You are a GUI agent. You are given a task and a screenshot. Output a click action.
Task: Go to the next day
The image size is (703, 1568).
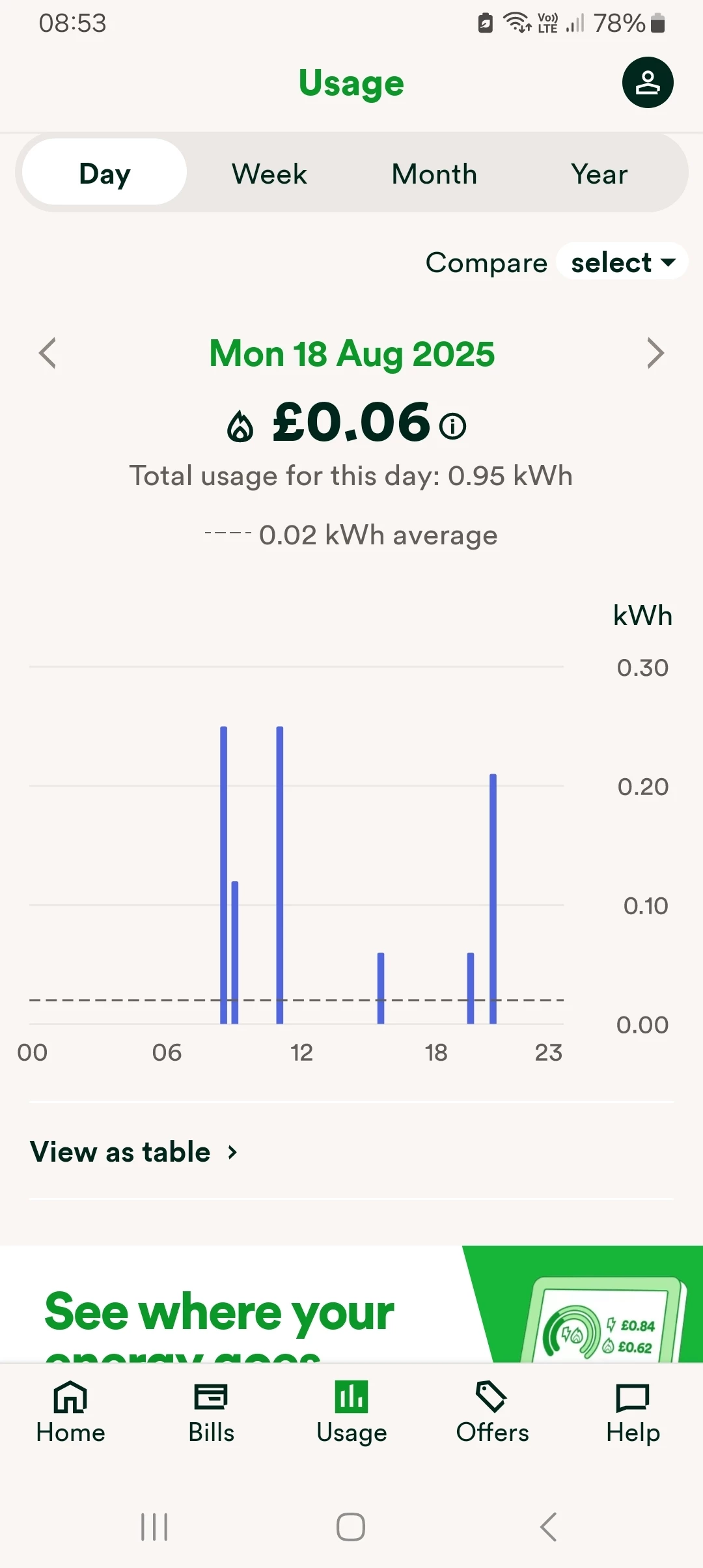coord(655,354)
